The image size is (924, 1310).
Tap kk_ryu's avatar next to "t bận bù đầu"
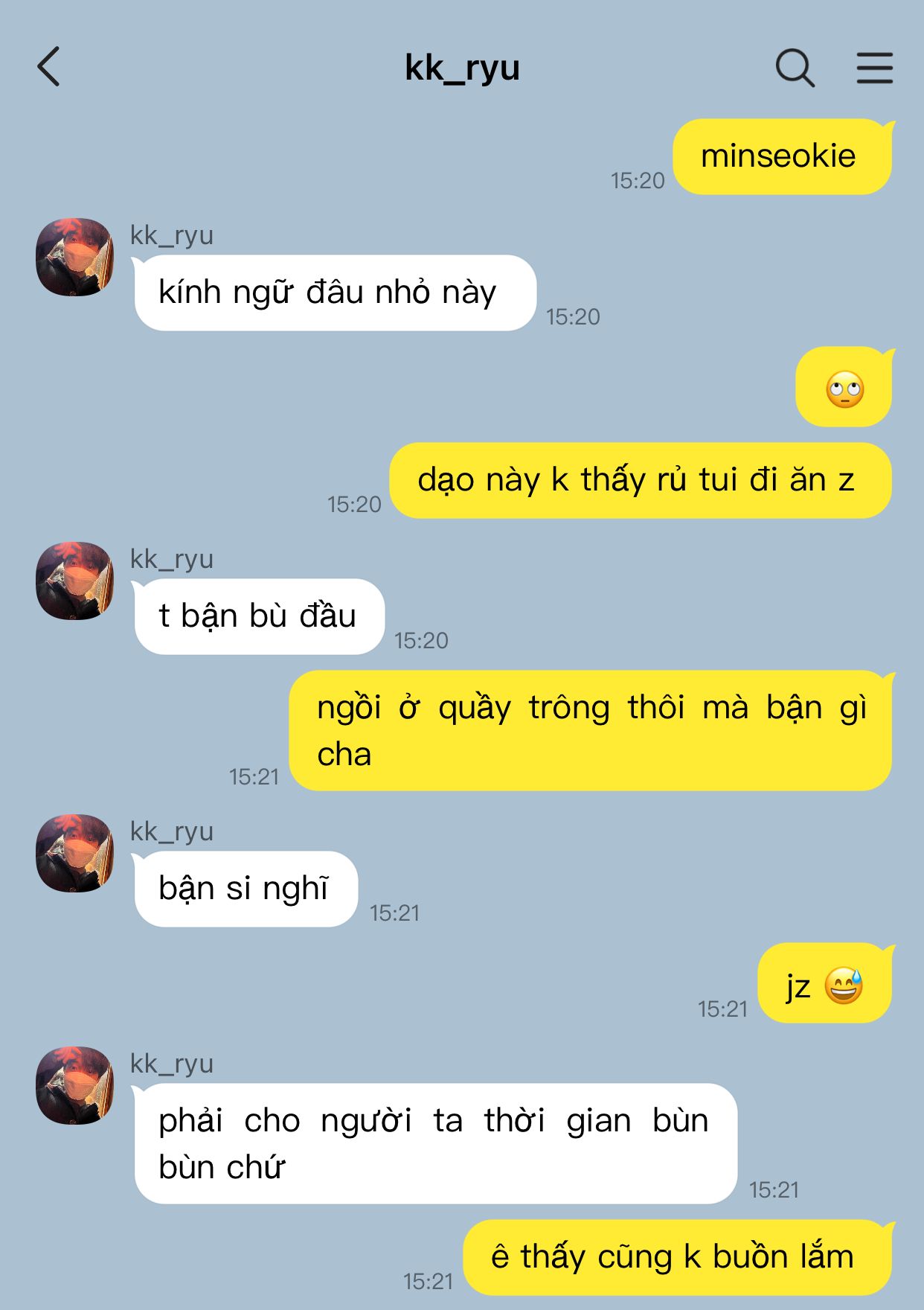click(75, 581)
